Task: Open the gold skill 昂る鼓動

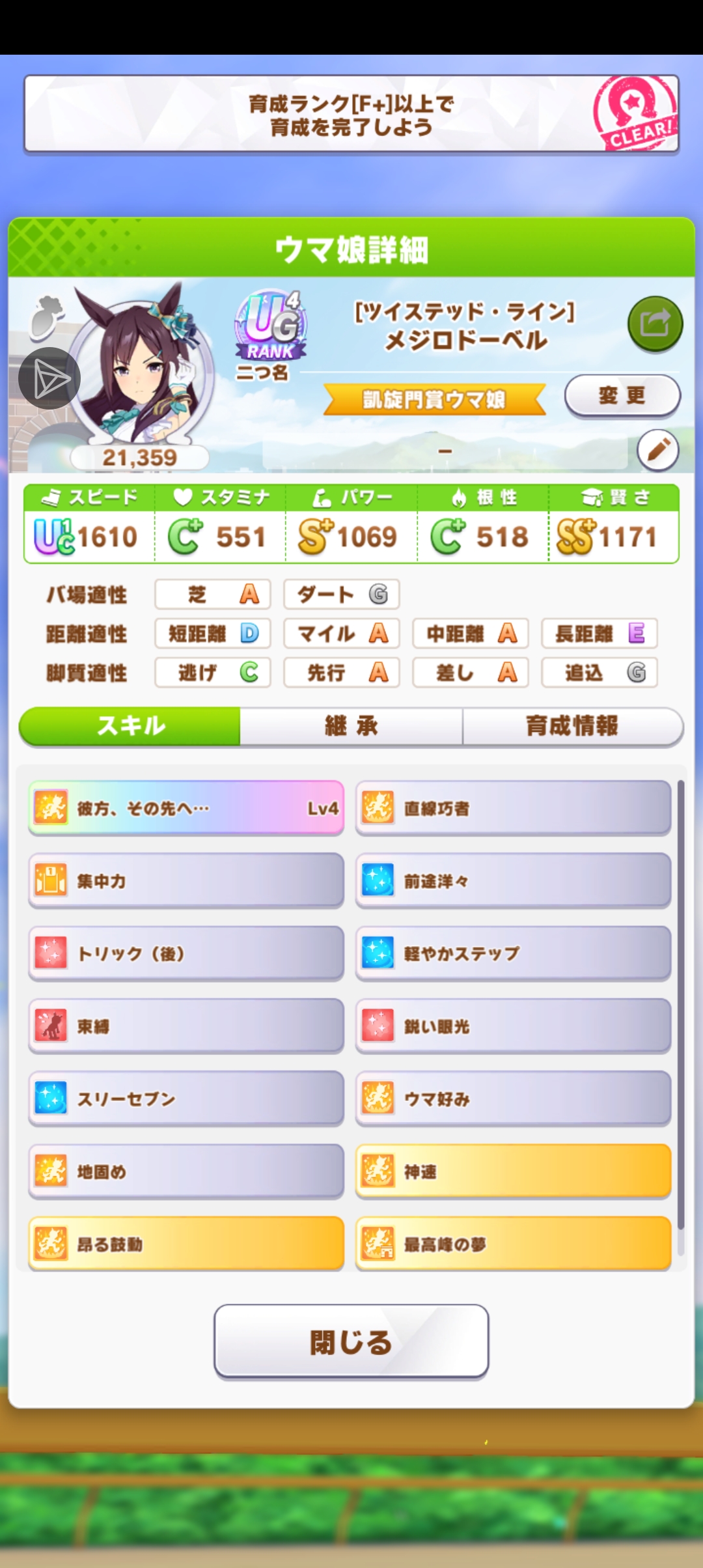Action: [x=186, y=1244]
